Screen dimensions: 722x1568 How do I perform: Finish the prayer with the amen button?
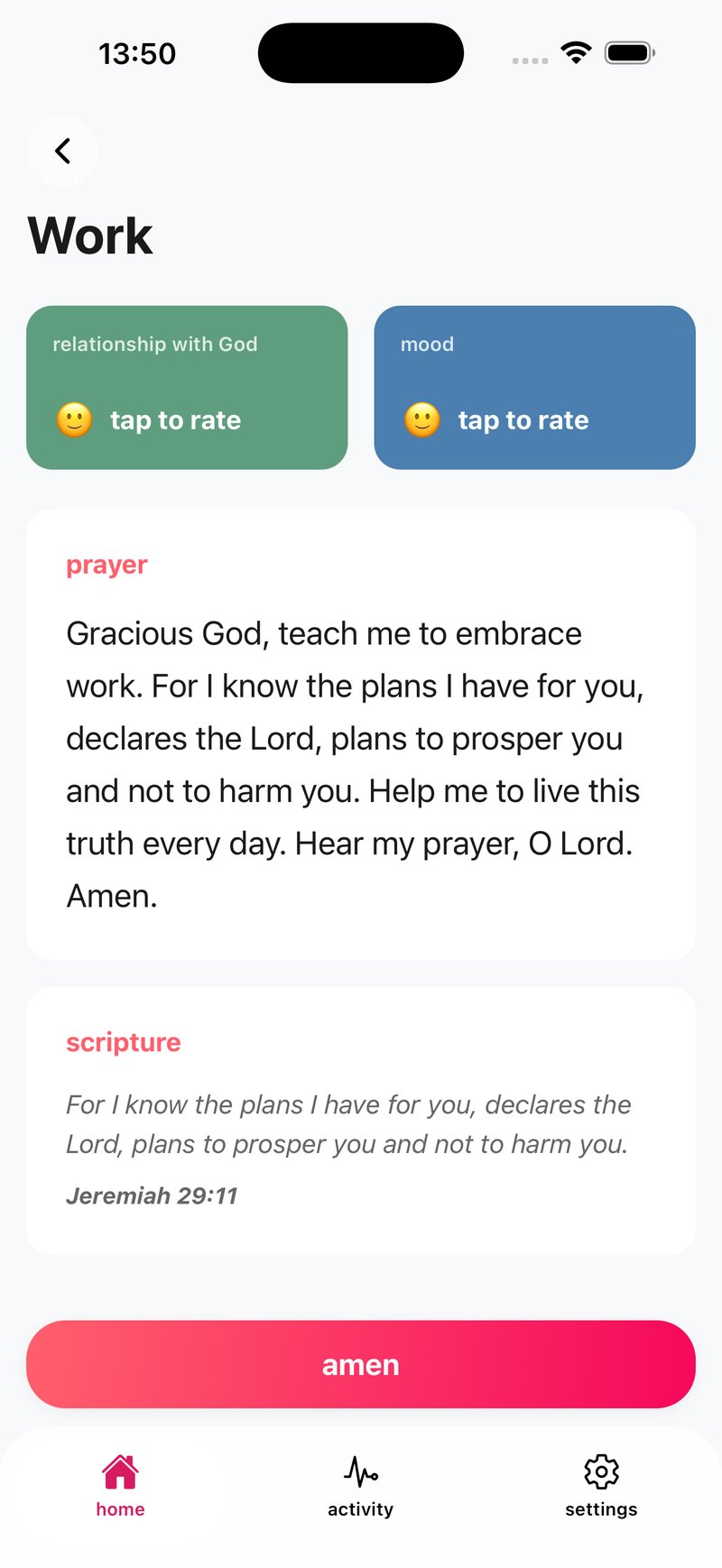361,1364
